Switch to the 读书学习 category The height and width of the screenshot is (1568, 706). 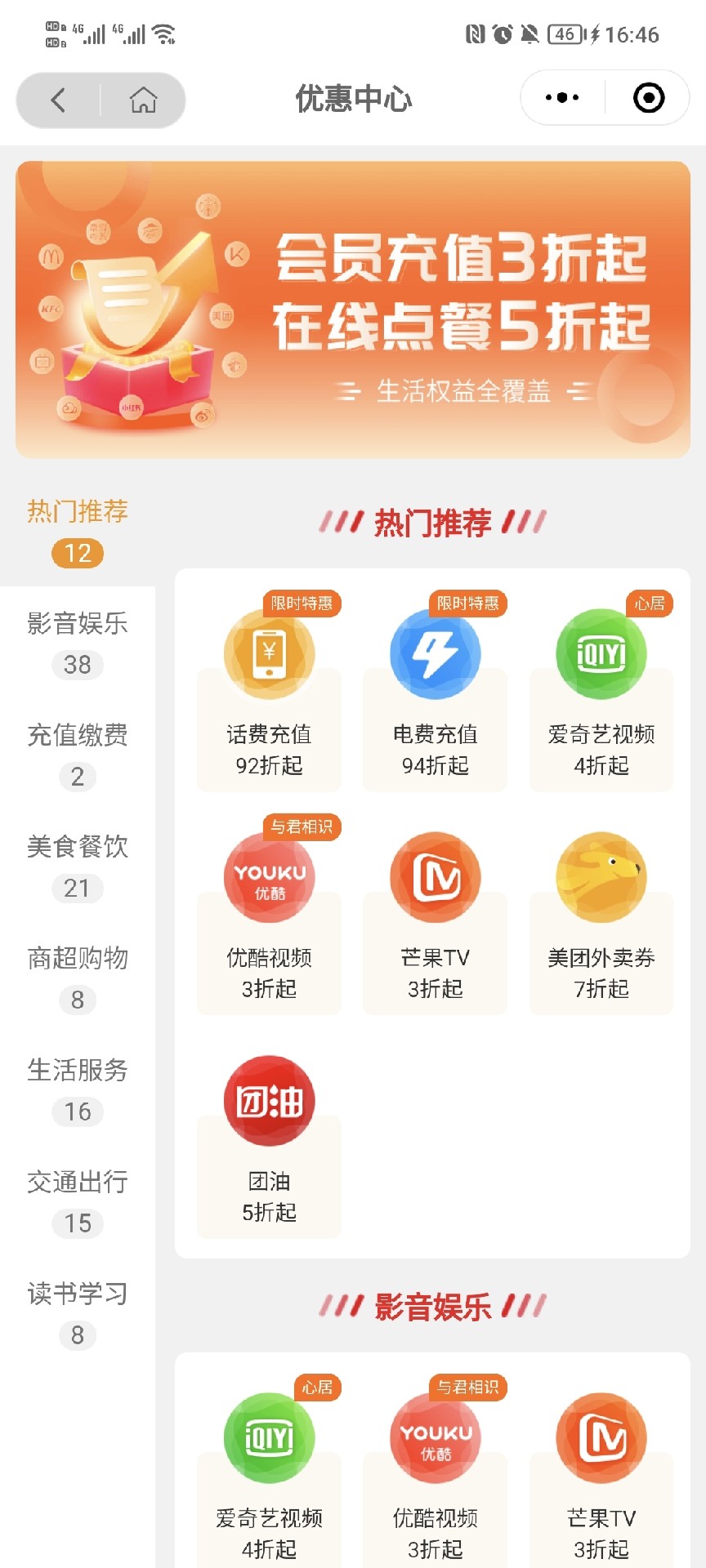[x=78, y=1312]
